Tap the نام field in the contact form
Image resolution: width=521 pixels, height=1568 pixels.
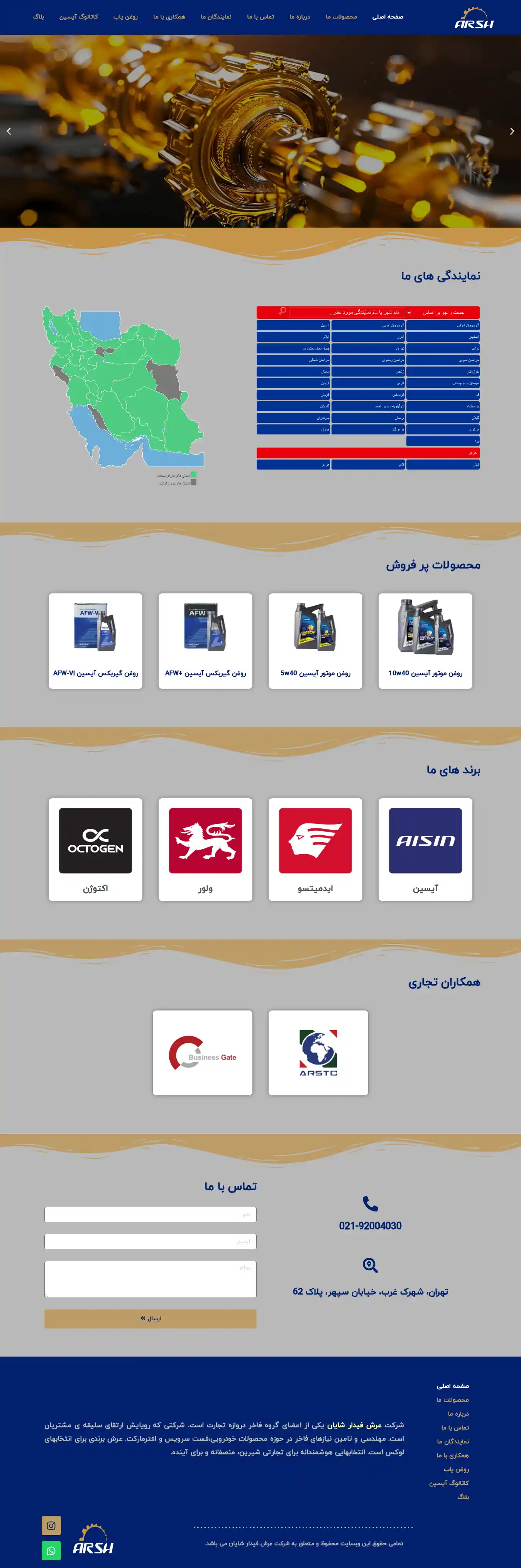(151, 1214)
